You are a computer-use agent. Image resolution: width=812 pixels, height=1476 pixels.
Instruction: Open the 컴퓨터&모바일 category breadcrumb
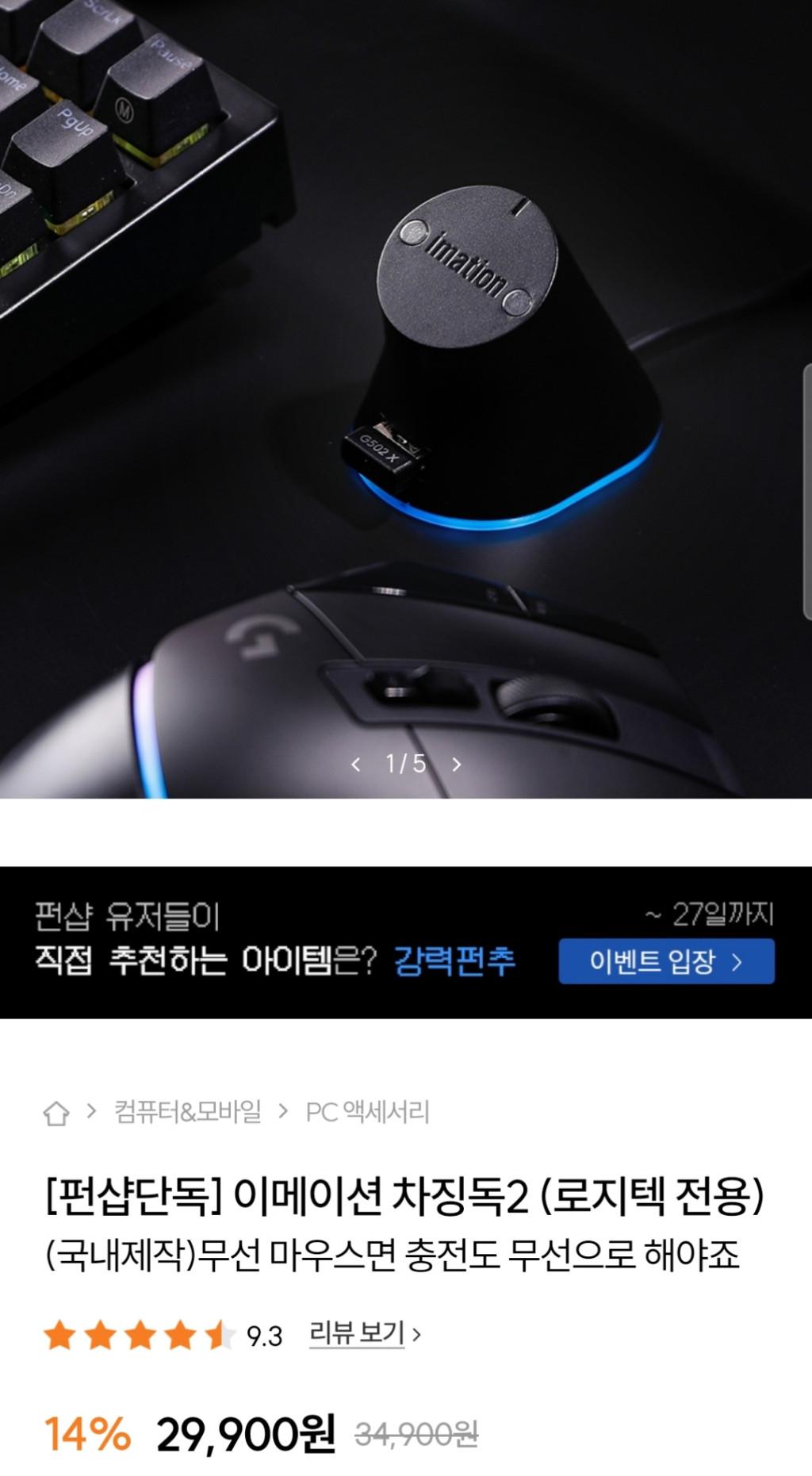click(187, 1112)
